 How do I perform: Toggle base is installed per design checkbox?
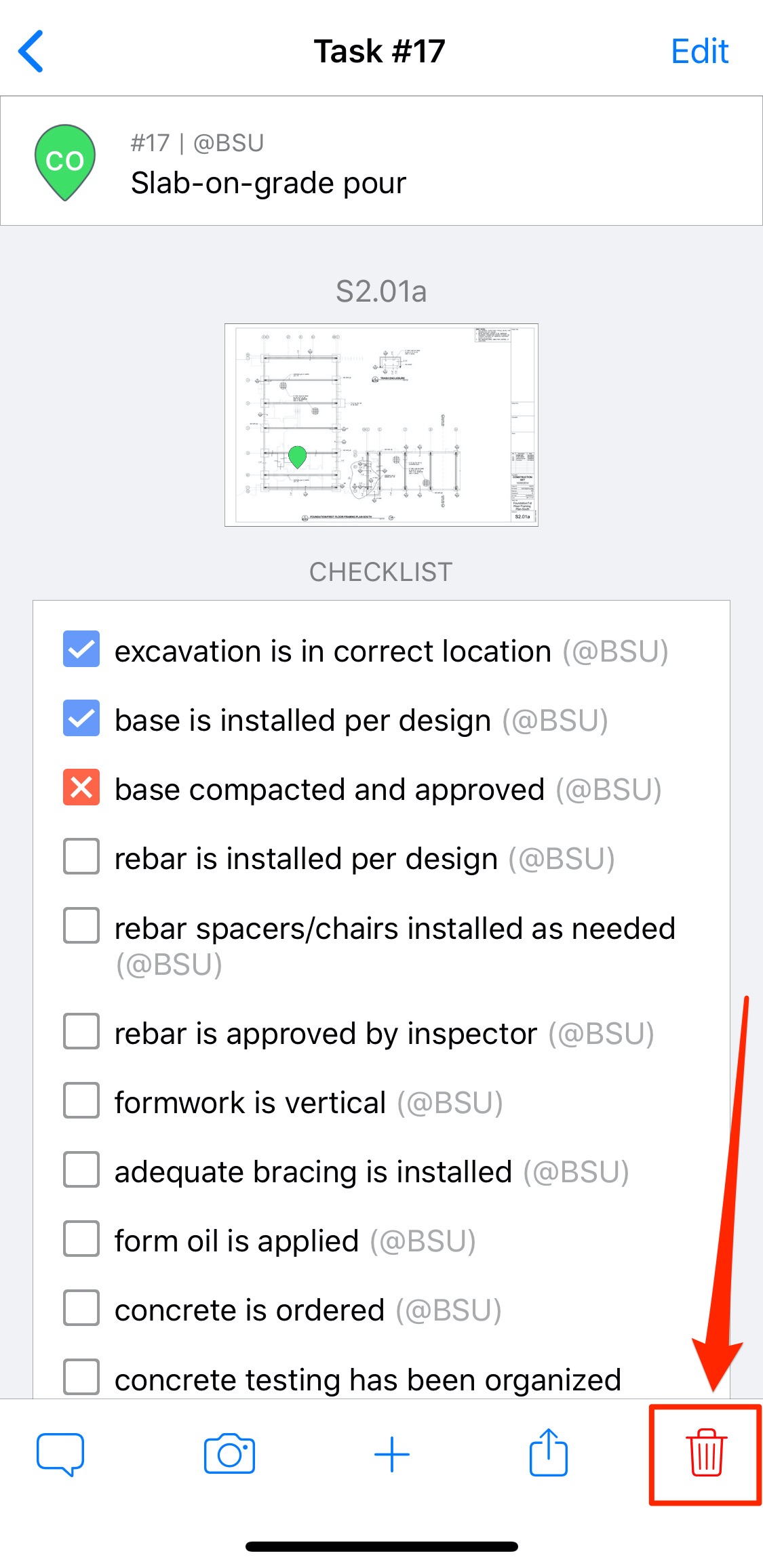81,719
